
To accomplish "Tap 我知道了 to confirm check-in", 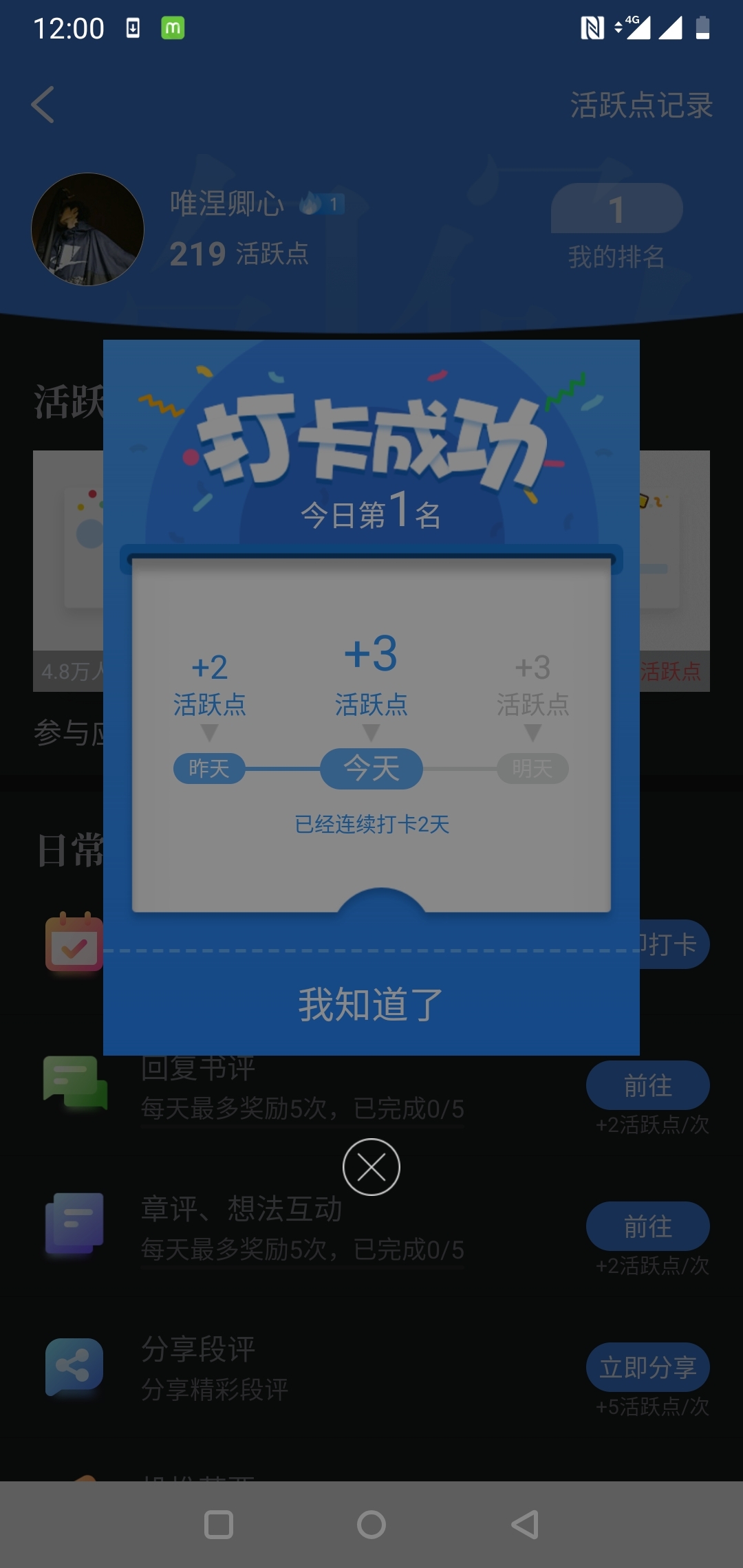I will [x=371, y=1004].
